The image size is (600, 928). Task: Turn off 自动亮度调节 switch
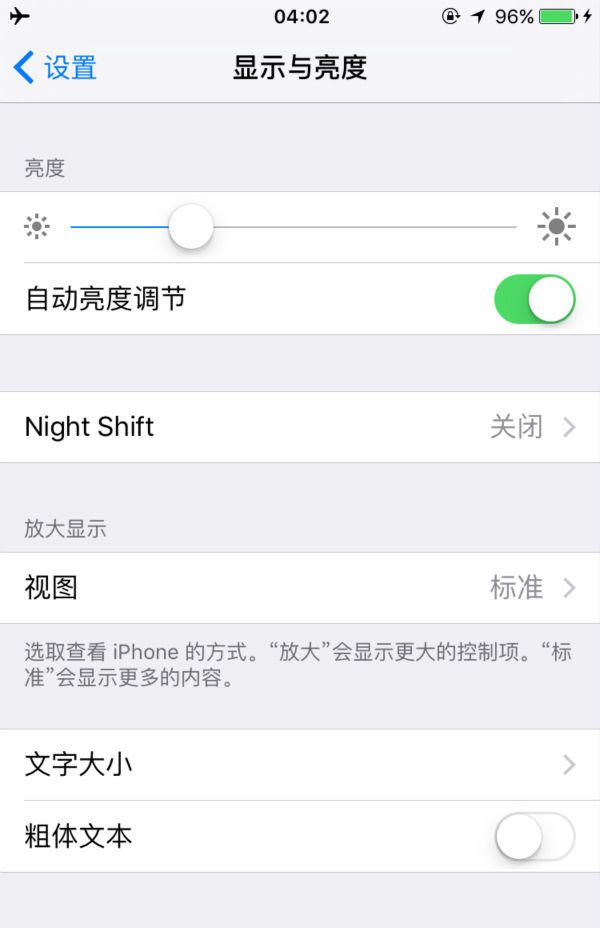point(534,299)
